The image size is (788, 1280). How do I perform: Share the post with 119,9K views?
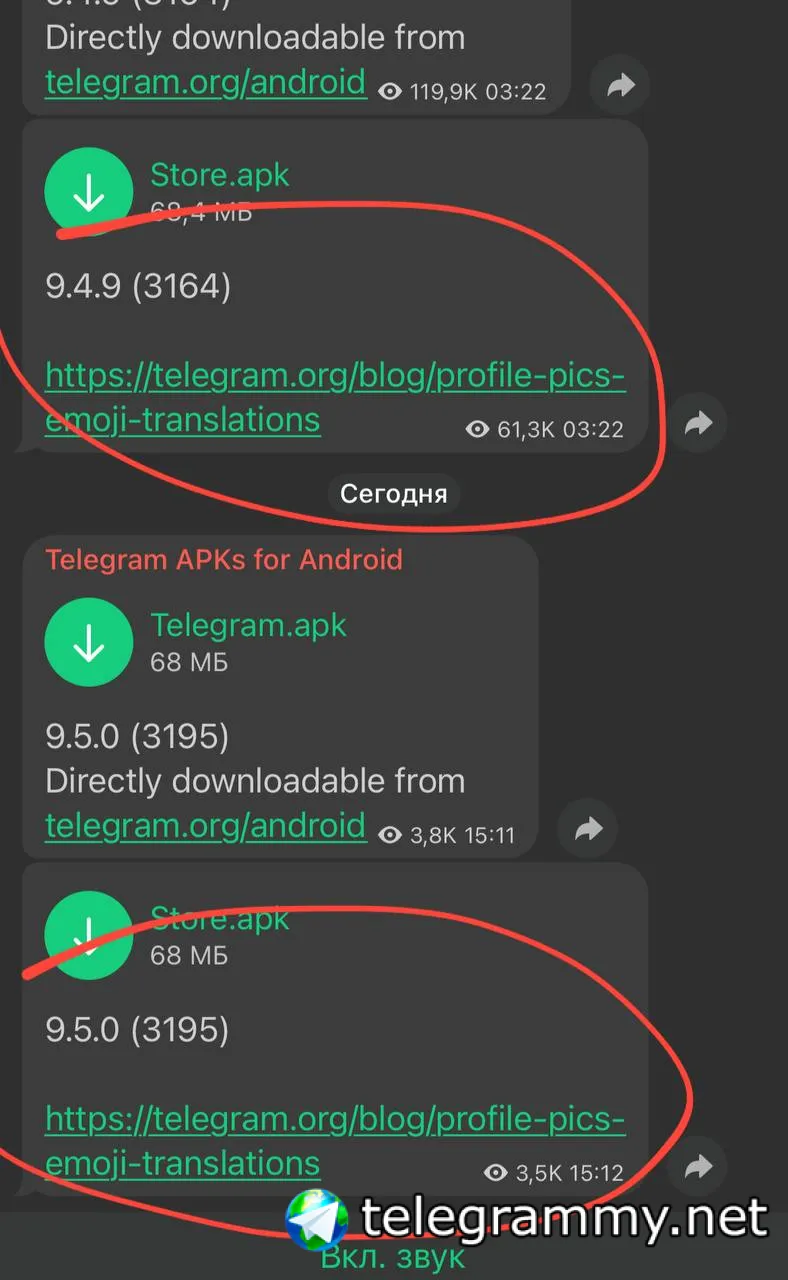[620, 86]
